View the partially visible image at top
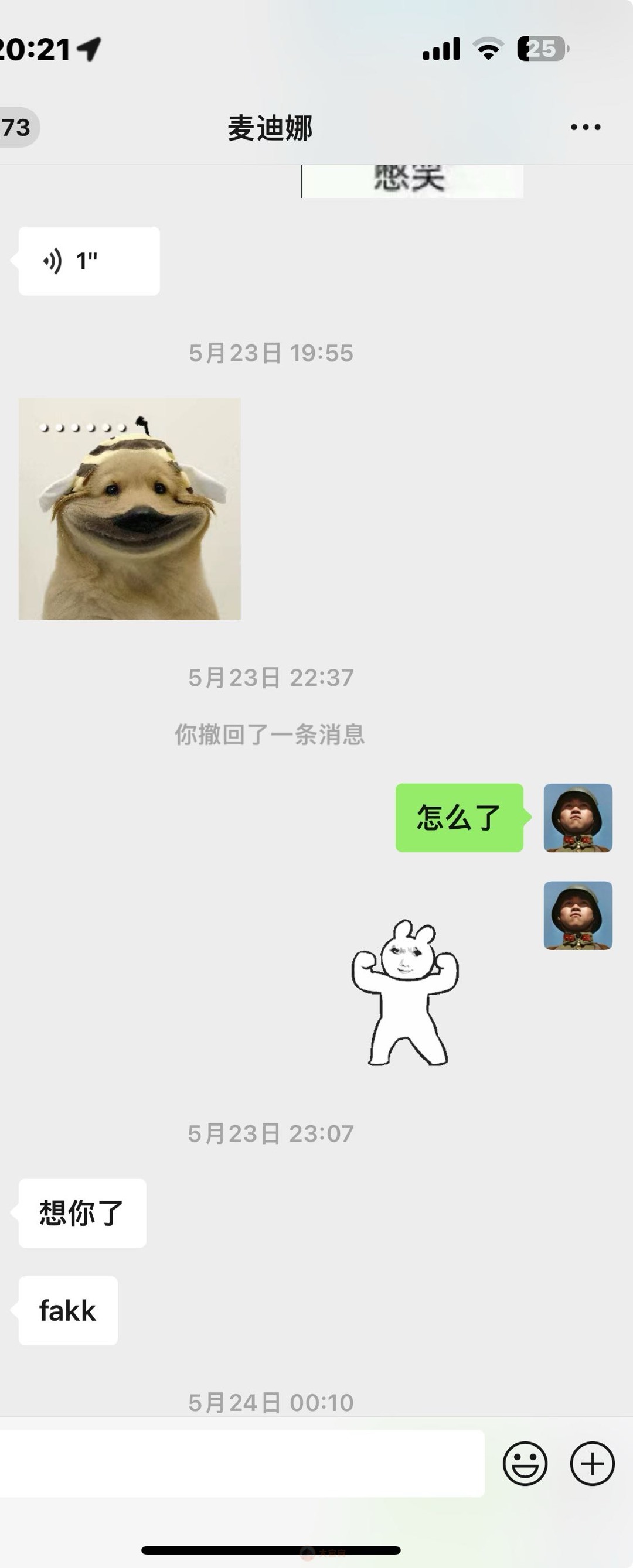The image size is (633, 1568). (x=413, y=182)
